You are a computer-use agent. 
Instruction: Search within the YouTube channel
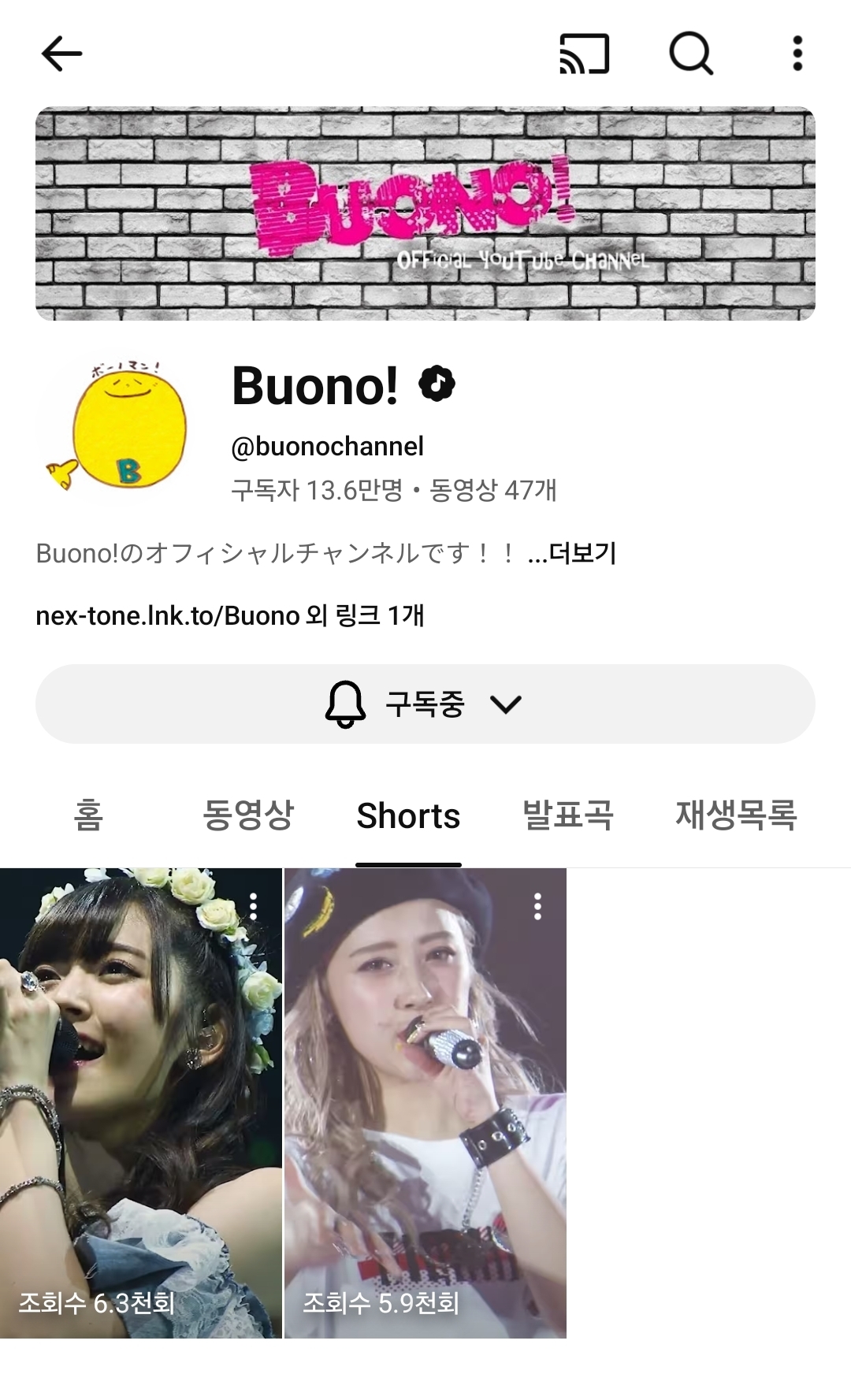691,54
